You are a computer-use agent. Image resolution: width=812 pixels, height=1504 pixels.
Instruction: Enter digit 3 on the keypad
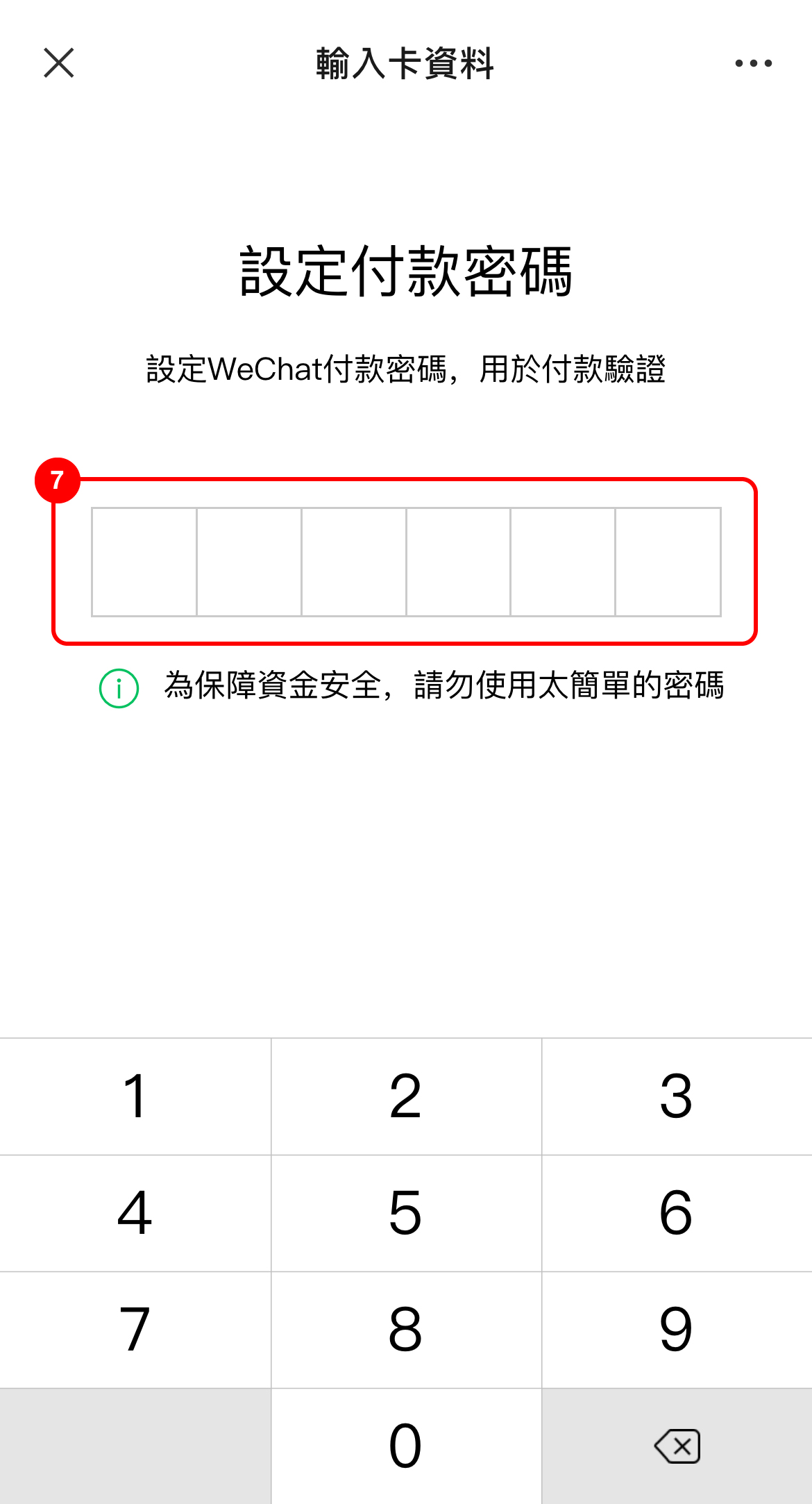click(677, 1096)
